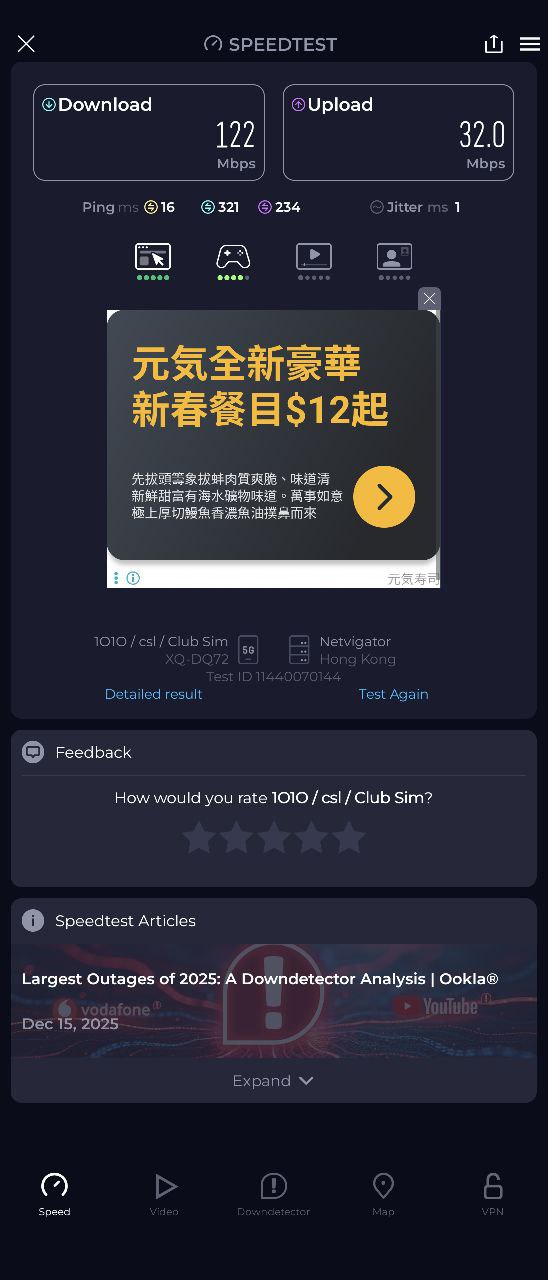
Task: Tap the yellow arrow on the ad
Action: [384, 496]
